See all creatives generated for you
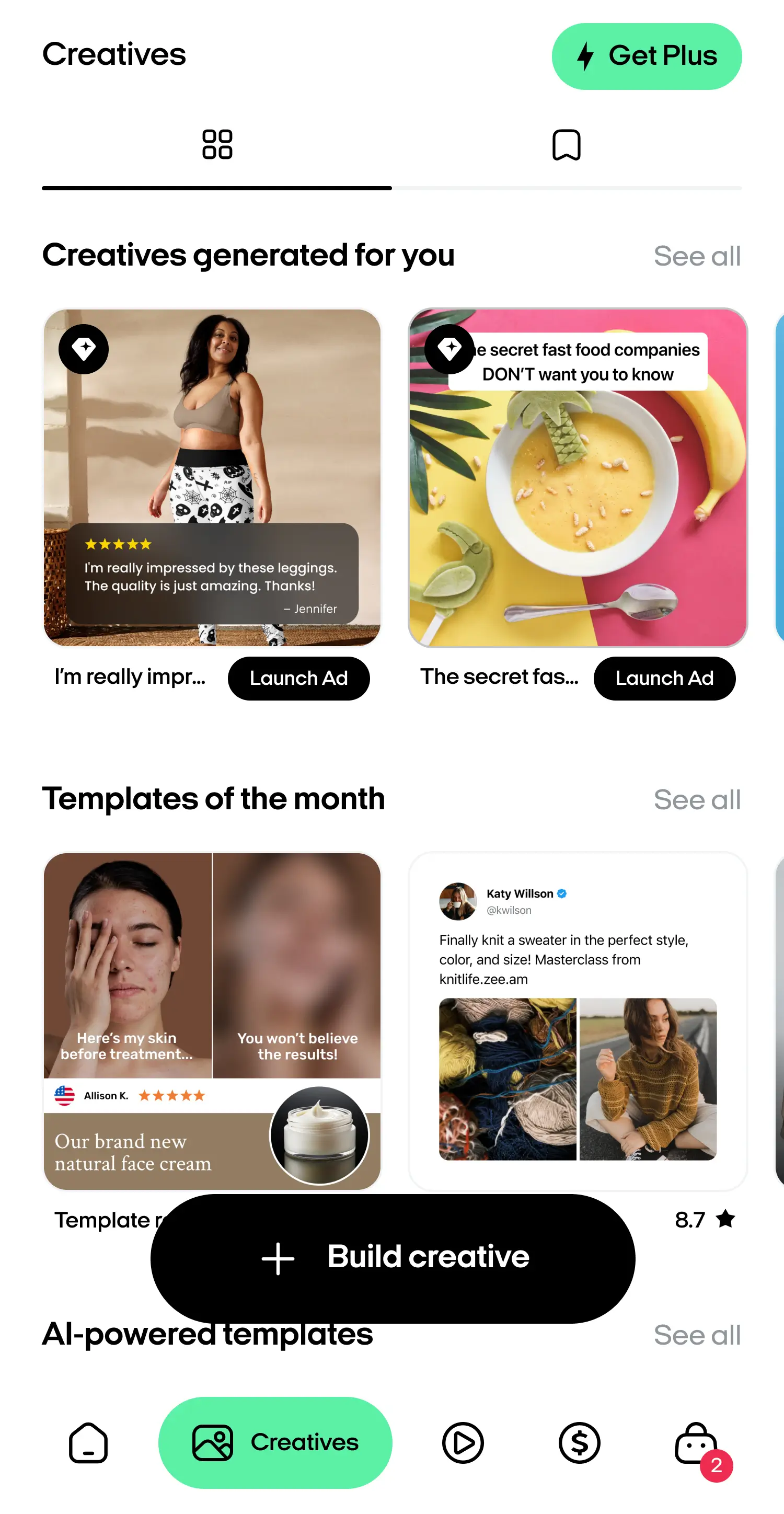The image size is (784, 1514). [696, 256]
